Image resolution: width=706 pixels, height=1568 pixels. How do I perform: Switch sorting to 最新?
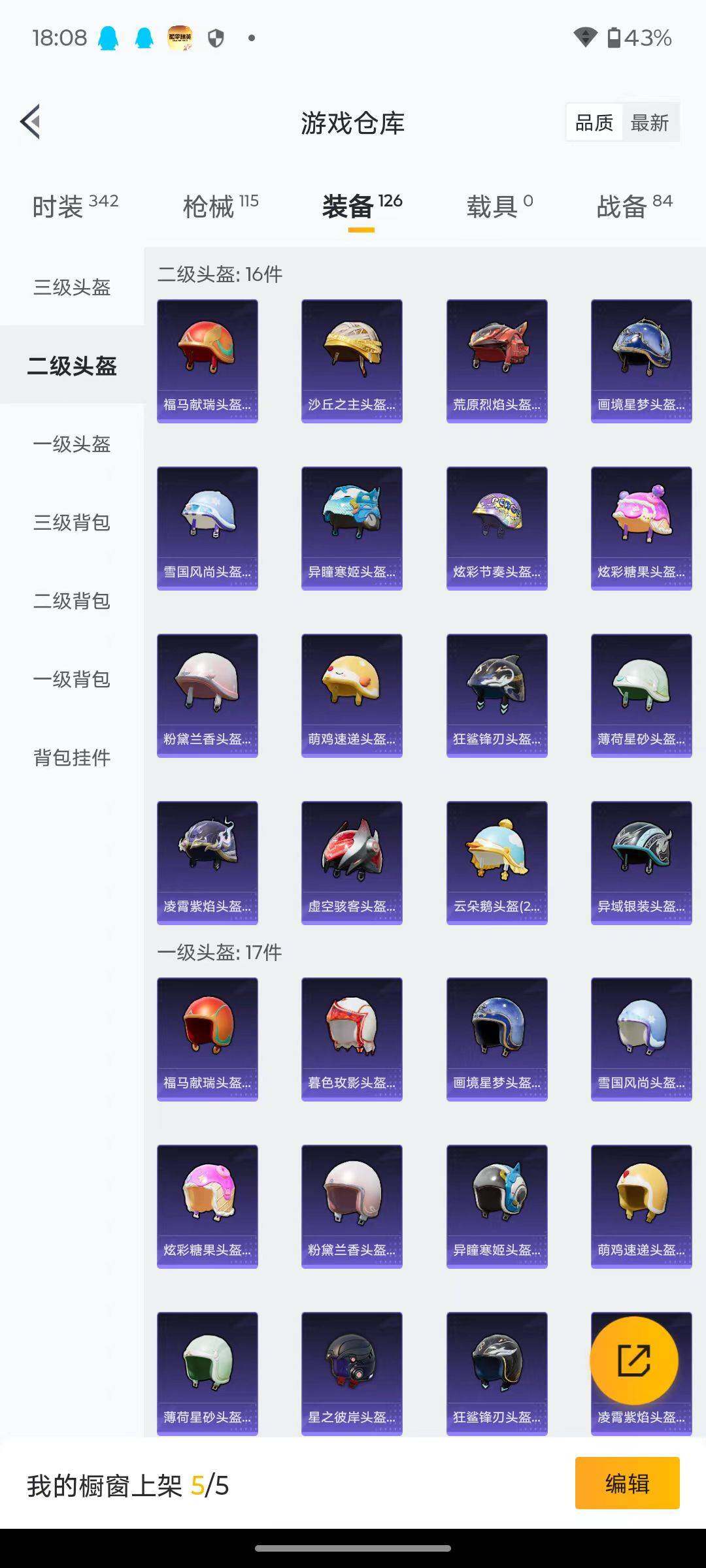(652, 122)
